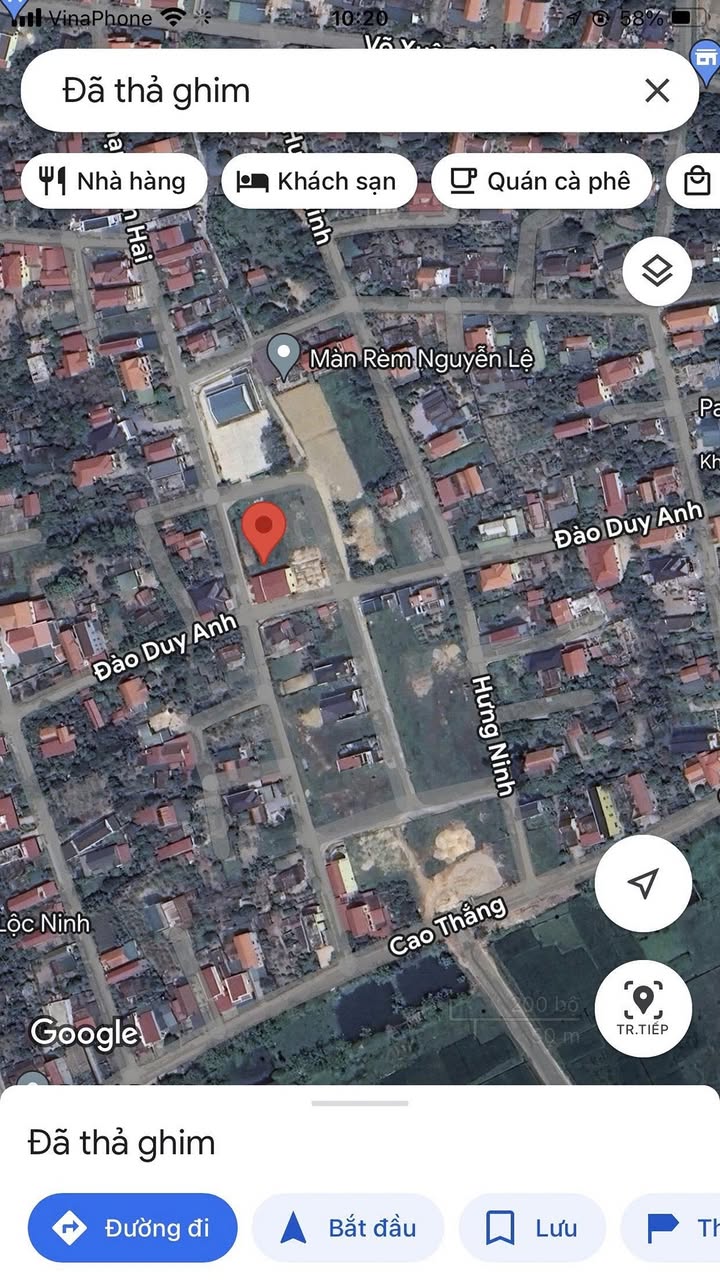Get directions with Đường đi
720x1280 pixels.
133,1227
